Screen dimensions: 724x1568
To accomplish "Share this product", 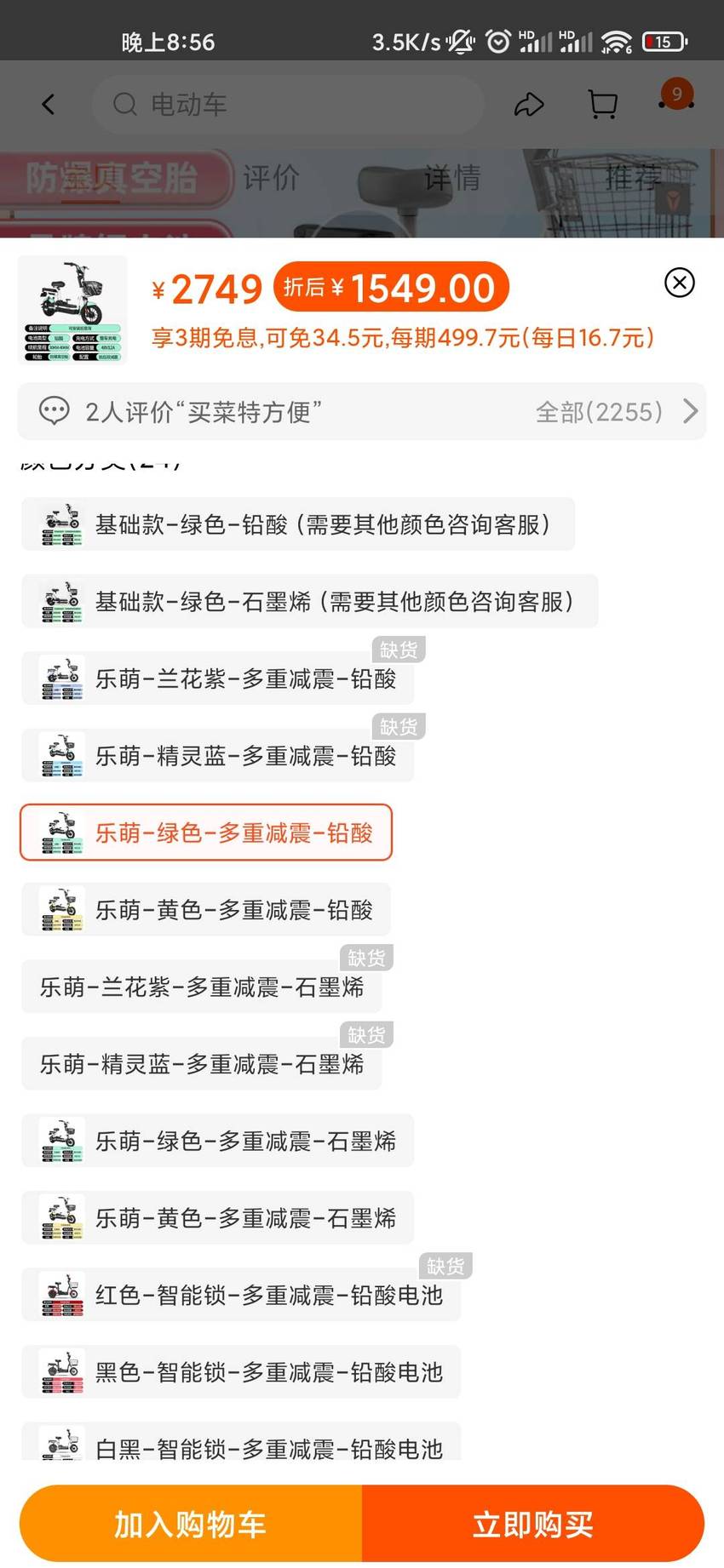I will click(529, 105).
